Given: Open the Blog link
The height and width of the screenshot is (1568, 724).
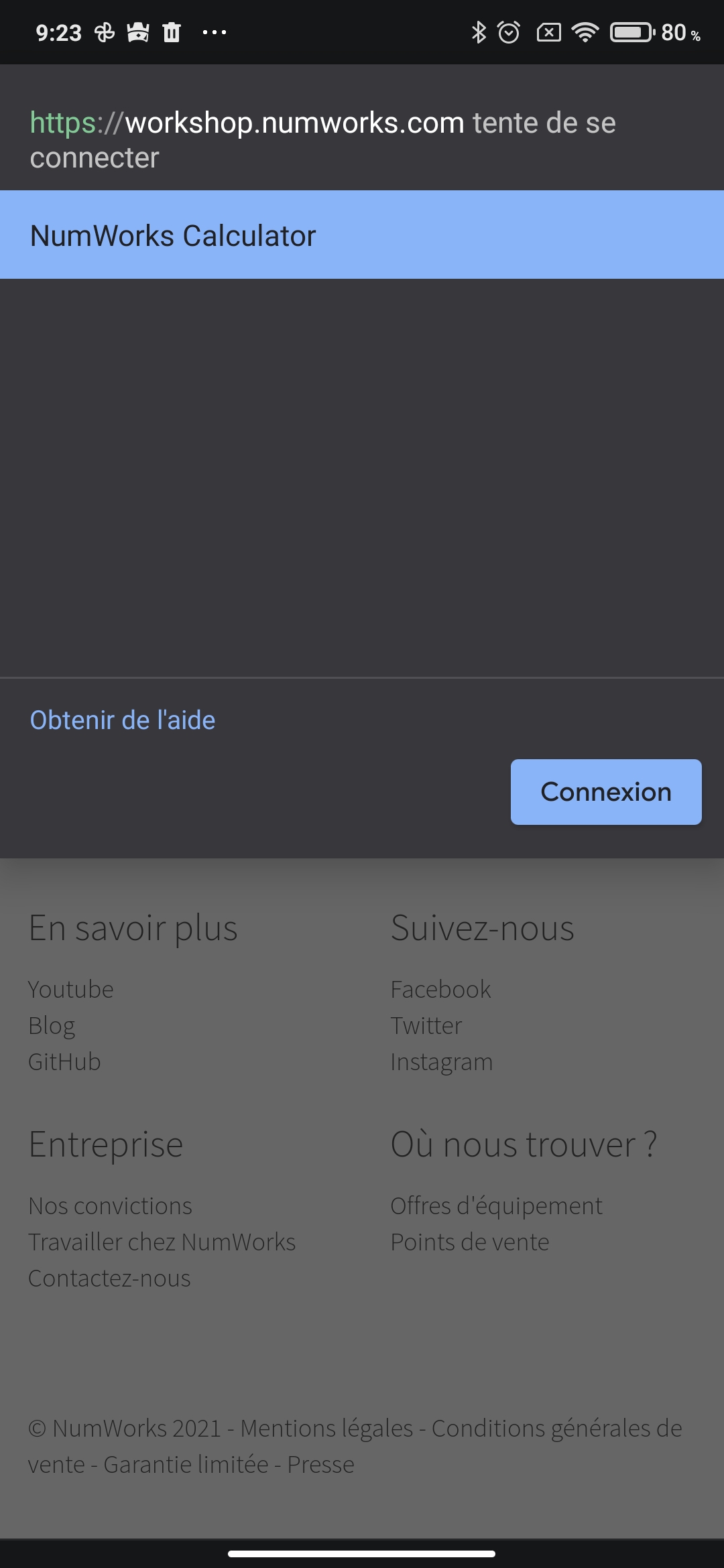Looking at the screenshot, I should (x=52, y=1026).
